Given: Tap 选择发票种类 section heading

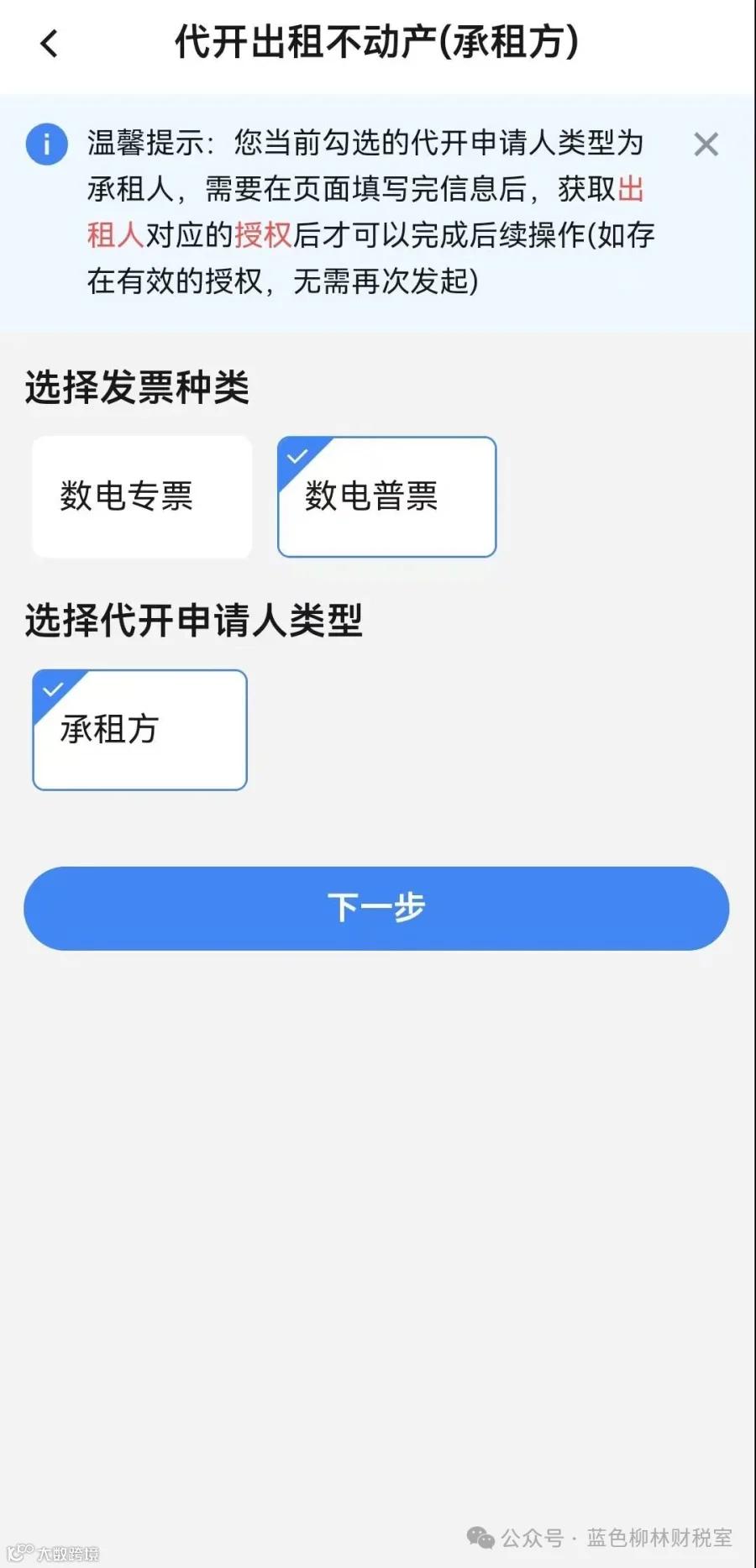Looking at the screenshot, I should [x=137, y=386].
